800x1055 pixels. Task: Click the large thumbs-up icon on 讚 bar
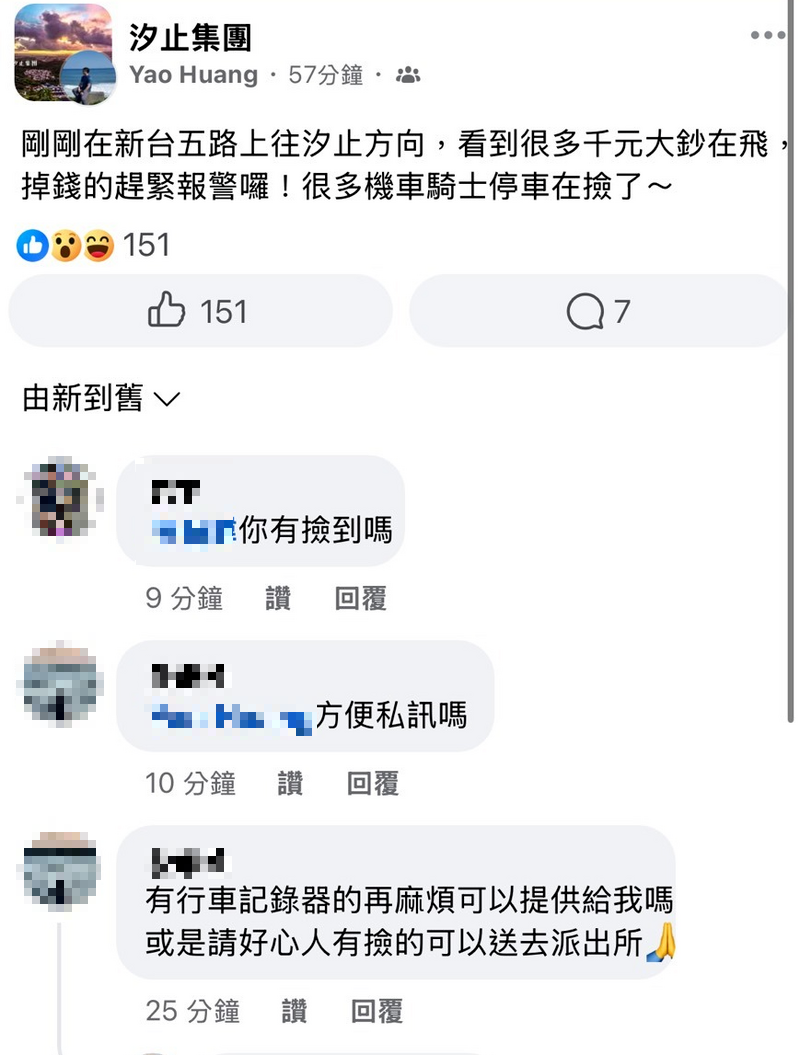168,310
